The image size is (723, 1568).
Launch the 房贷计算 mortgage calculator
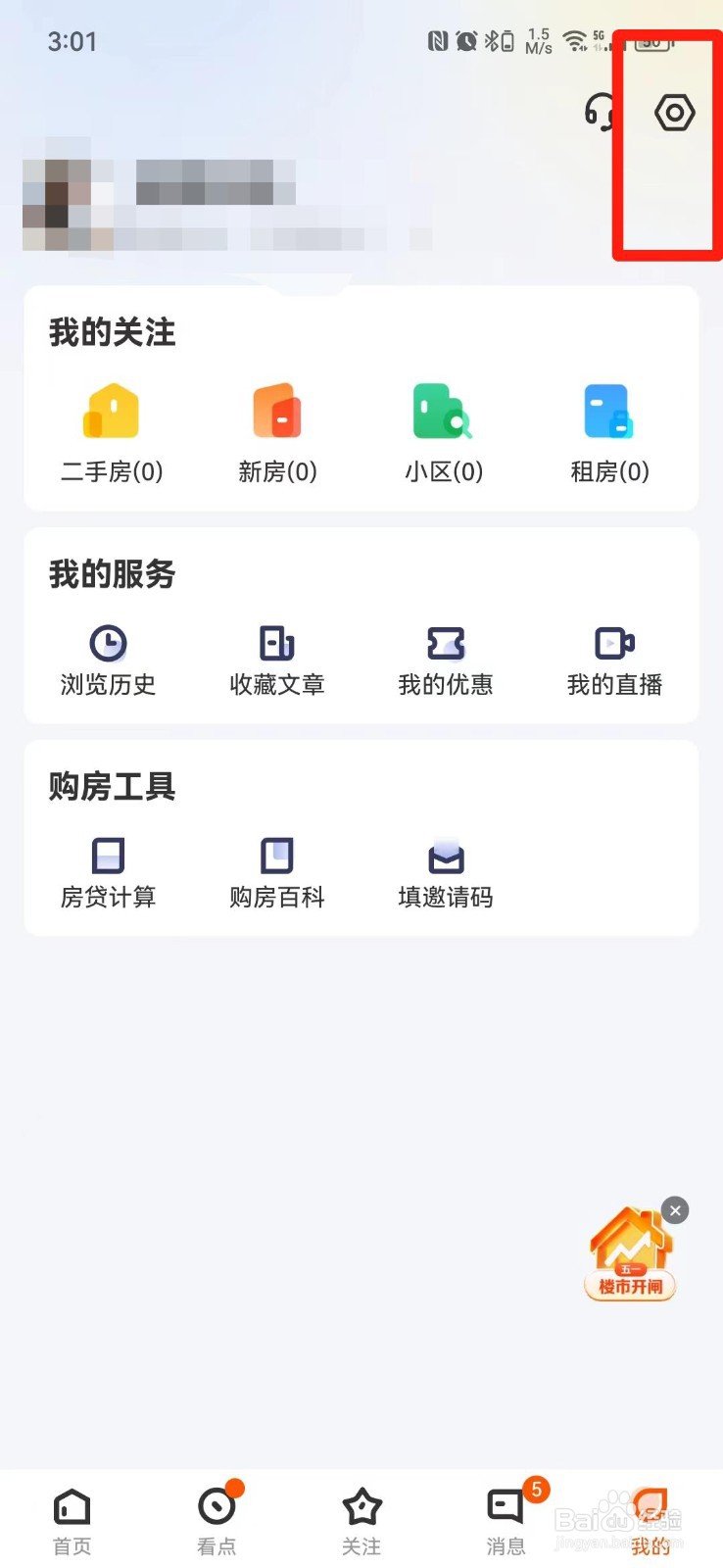tap(108, 872)
